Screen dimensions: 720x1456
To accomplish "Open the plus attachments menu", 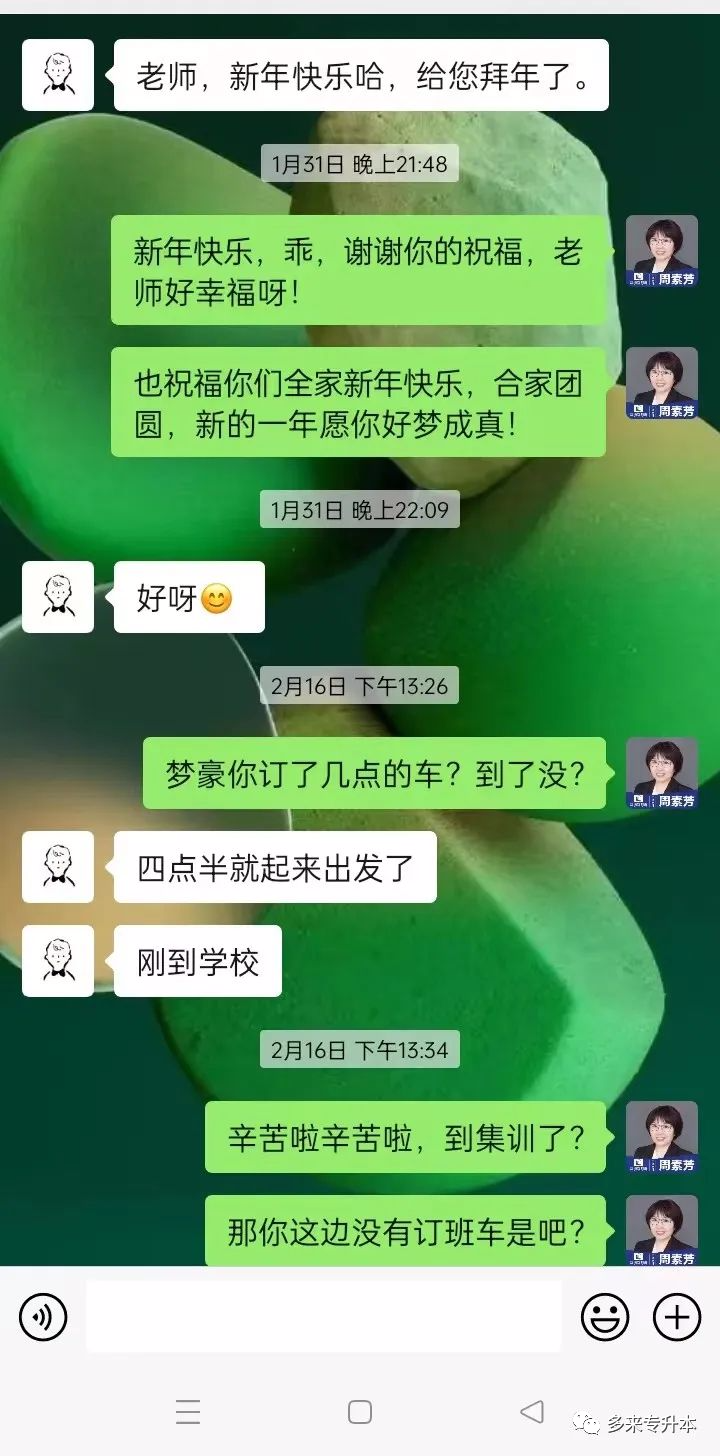I will coord(677,1317).
